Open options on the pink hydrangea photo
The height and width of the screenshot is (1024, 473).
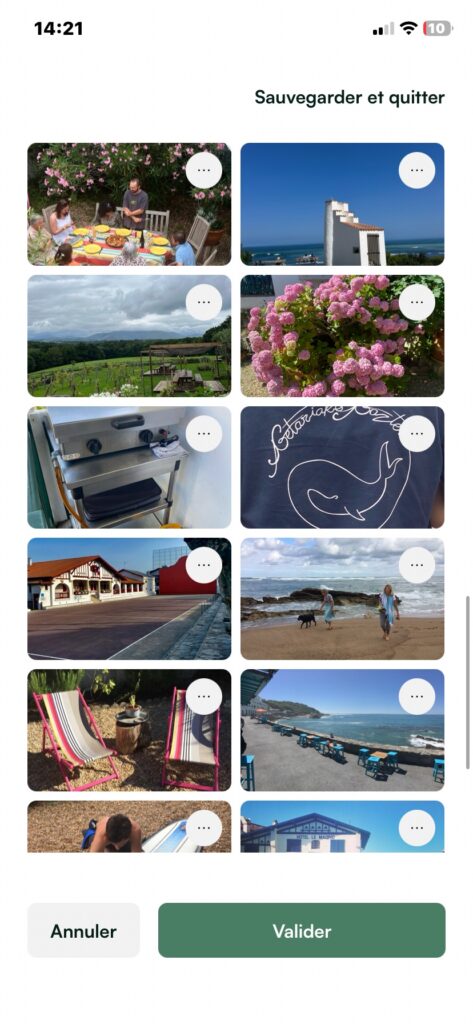(x=417, y=302)
